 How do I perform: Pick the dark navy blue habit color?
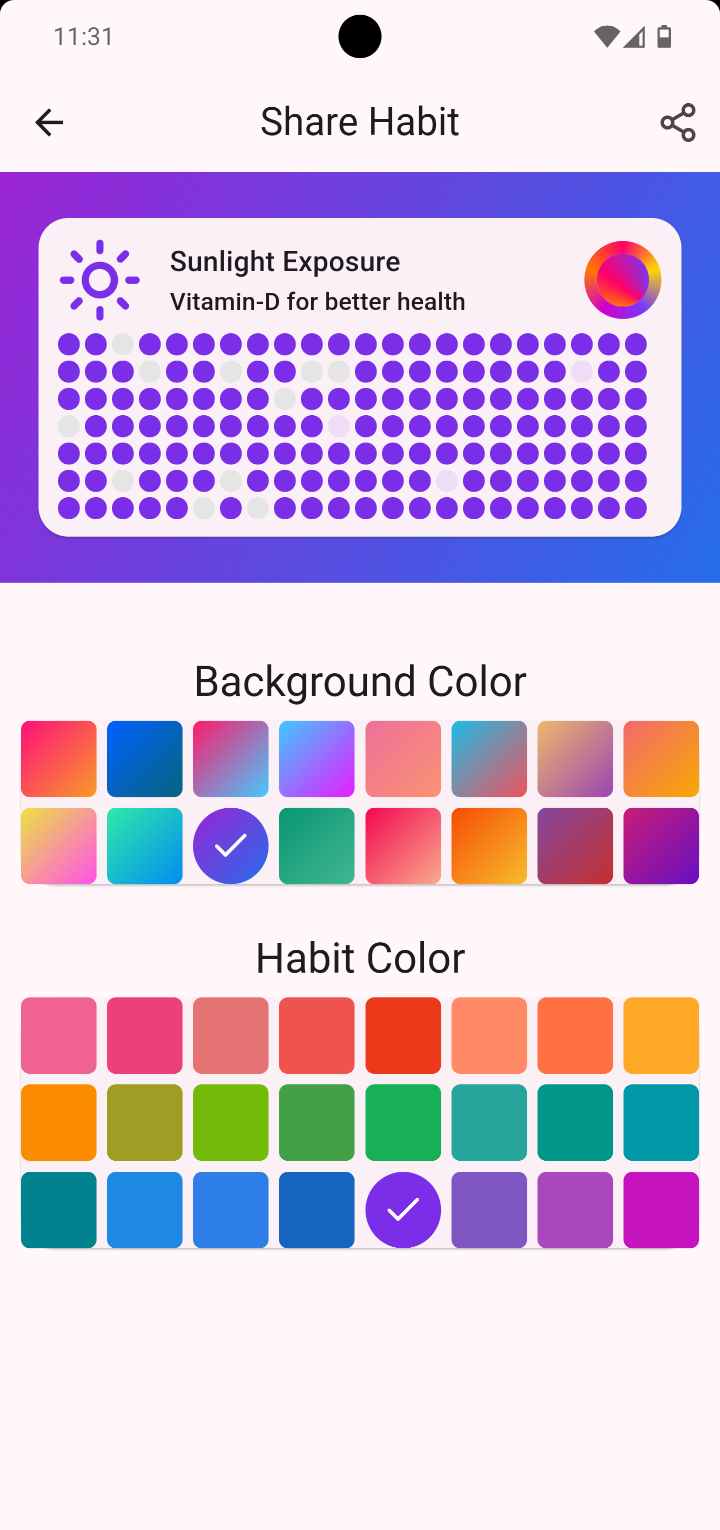pyautogui.click(x=317, y=1210)
